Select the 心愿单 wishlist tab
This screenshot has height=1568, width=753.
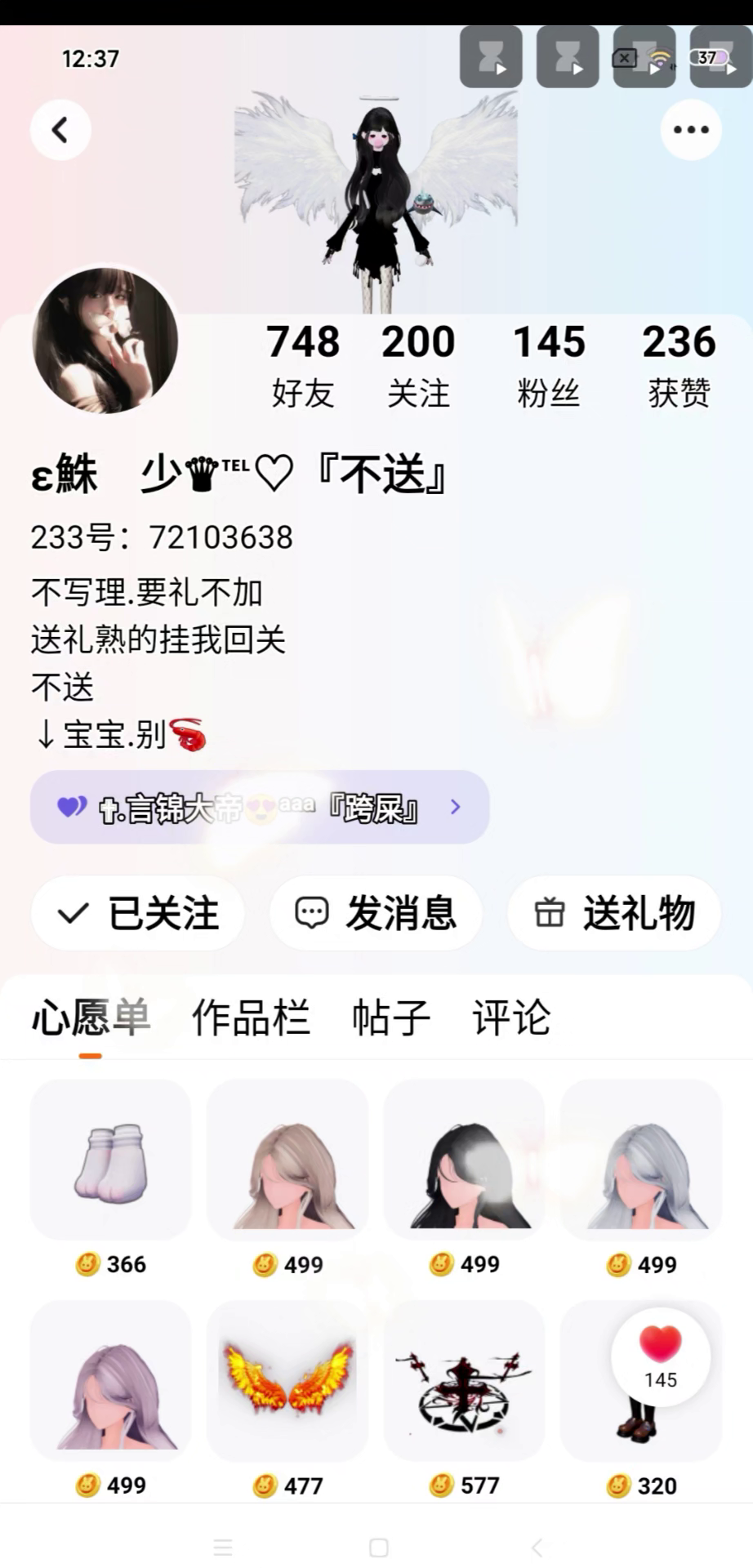91,1018
